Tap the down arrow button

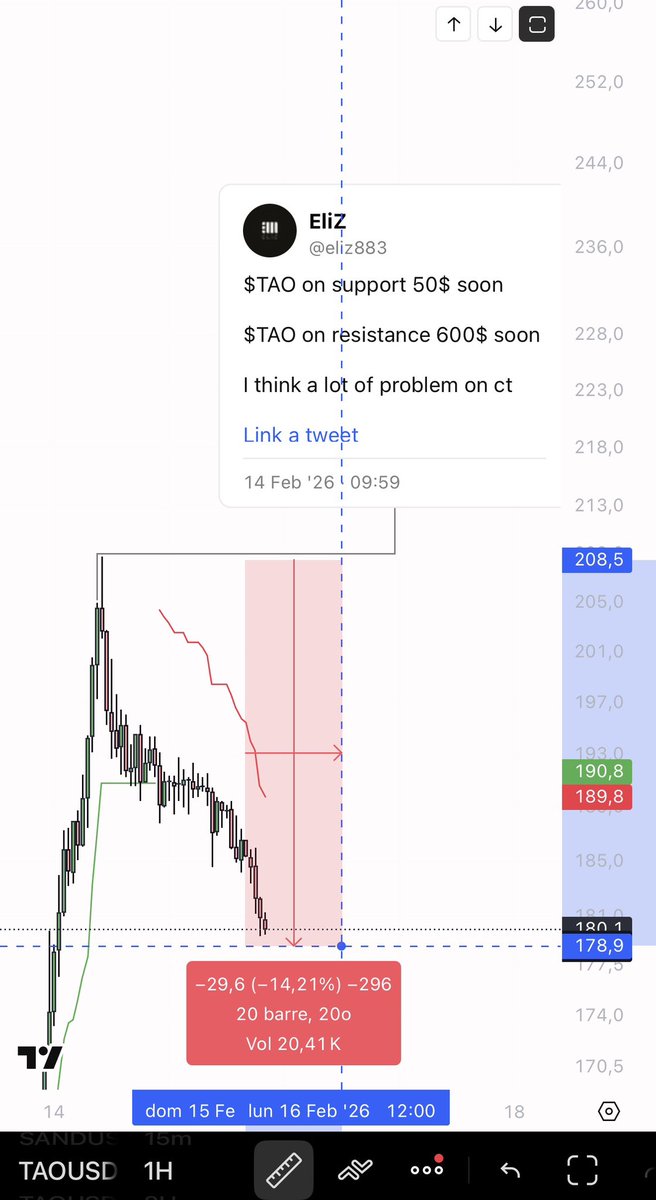(496, 25)
